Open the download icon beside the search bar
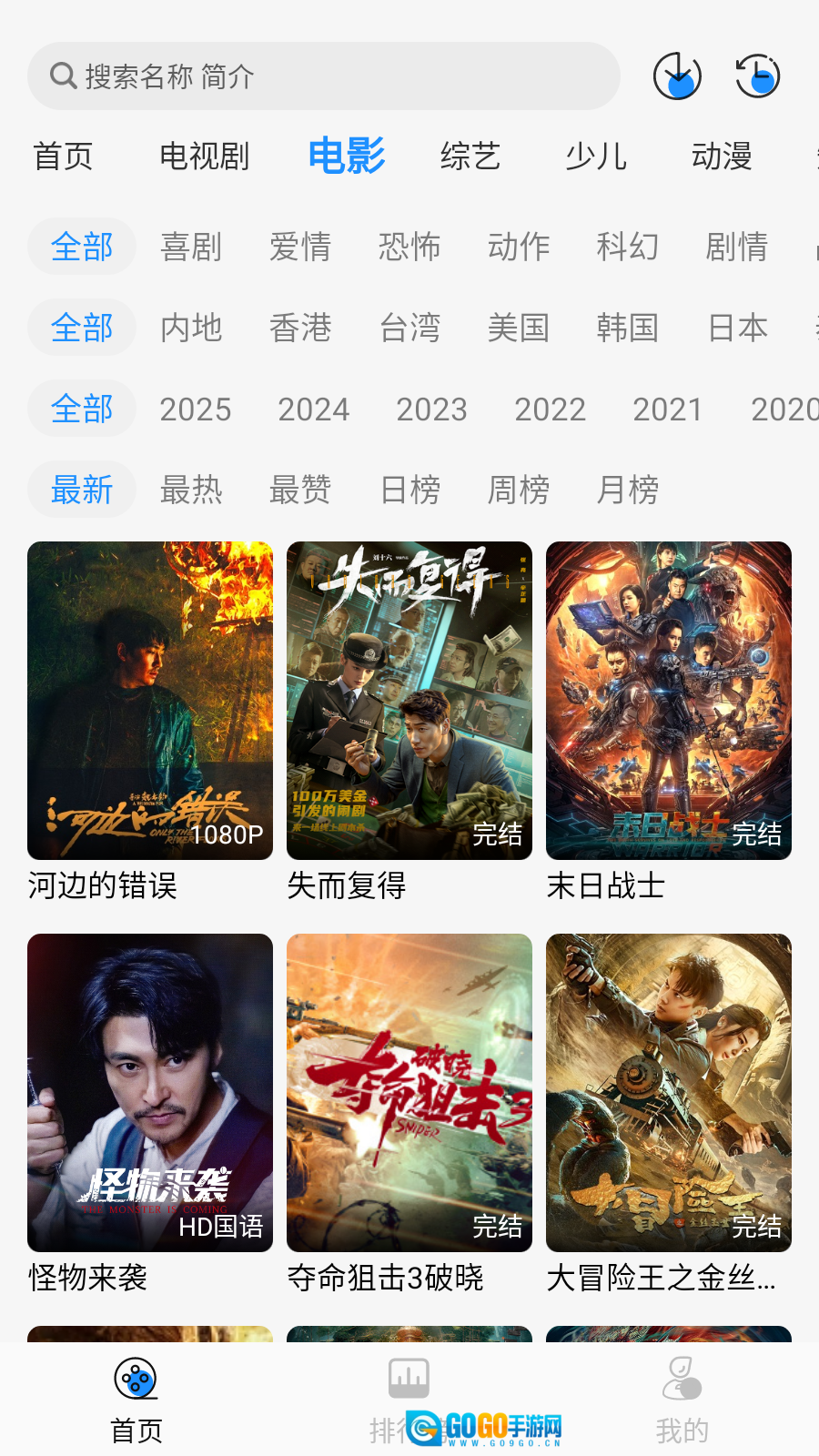 pos(675,76)
